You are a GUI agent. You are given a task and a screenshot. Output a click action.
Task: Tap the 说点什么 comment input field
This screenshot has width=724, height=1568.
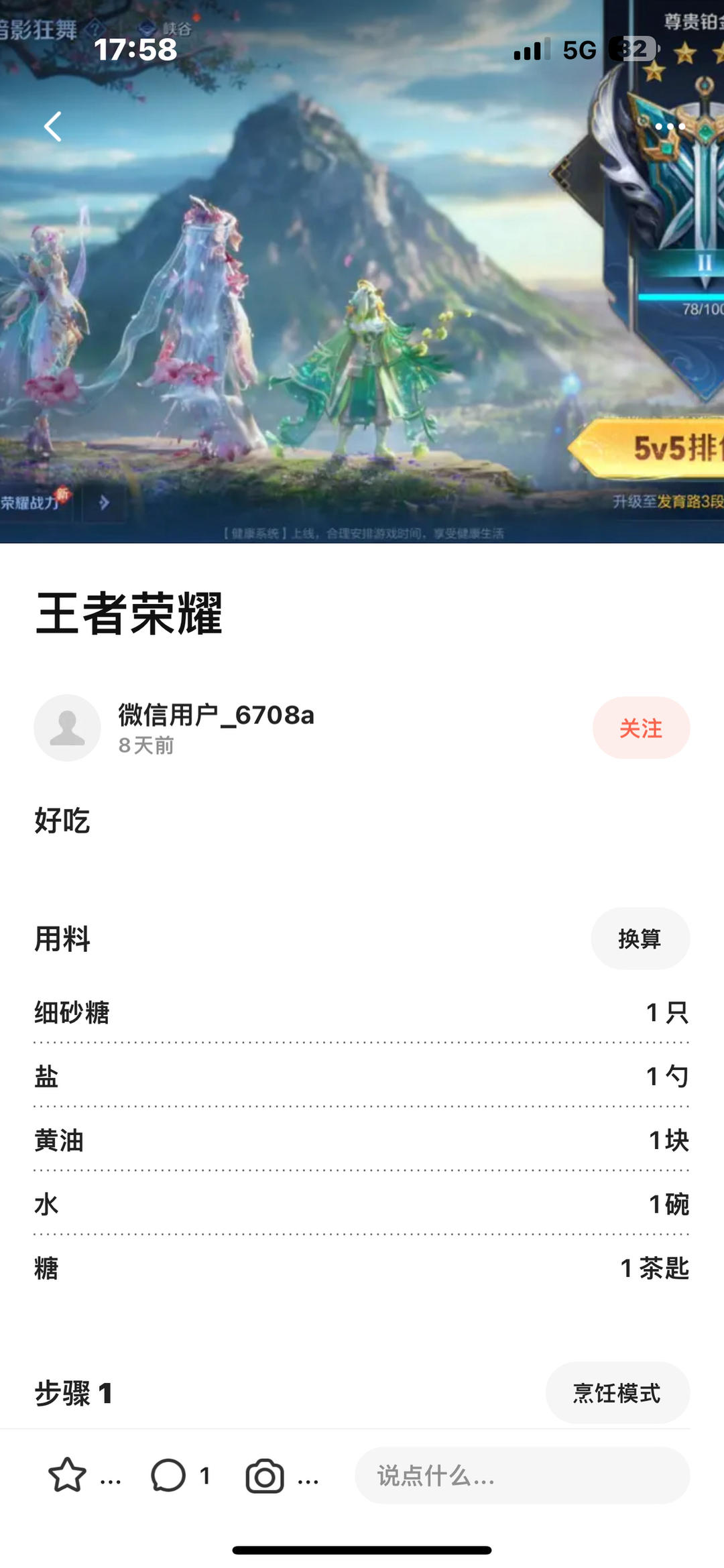click(x=522, y=1475)
